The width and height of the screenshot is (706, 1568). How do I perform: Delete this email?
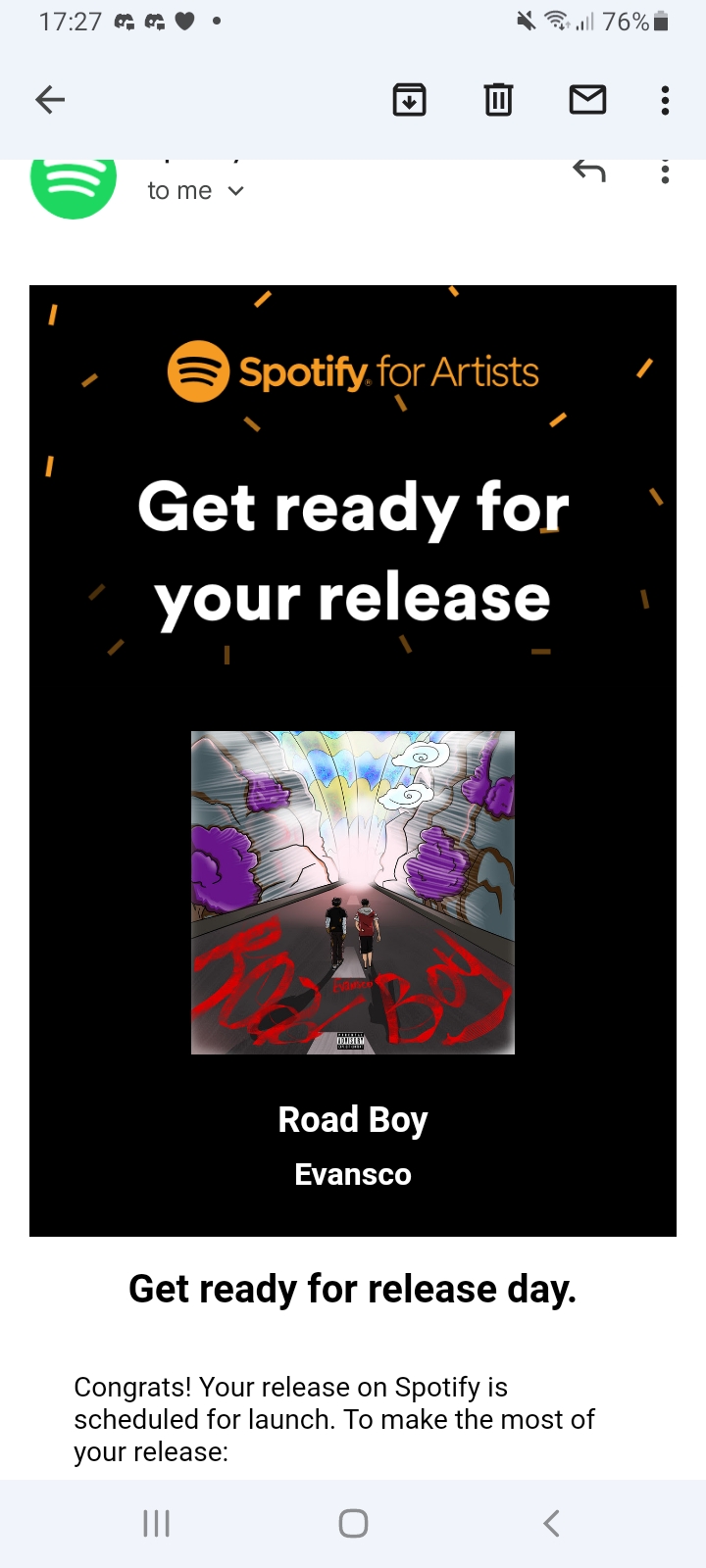[498, 99]
